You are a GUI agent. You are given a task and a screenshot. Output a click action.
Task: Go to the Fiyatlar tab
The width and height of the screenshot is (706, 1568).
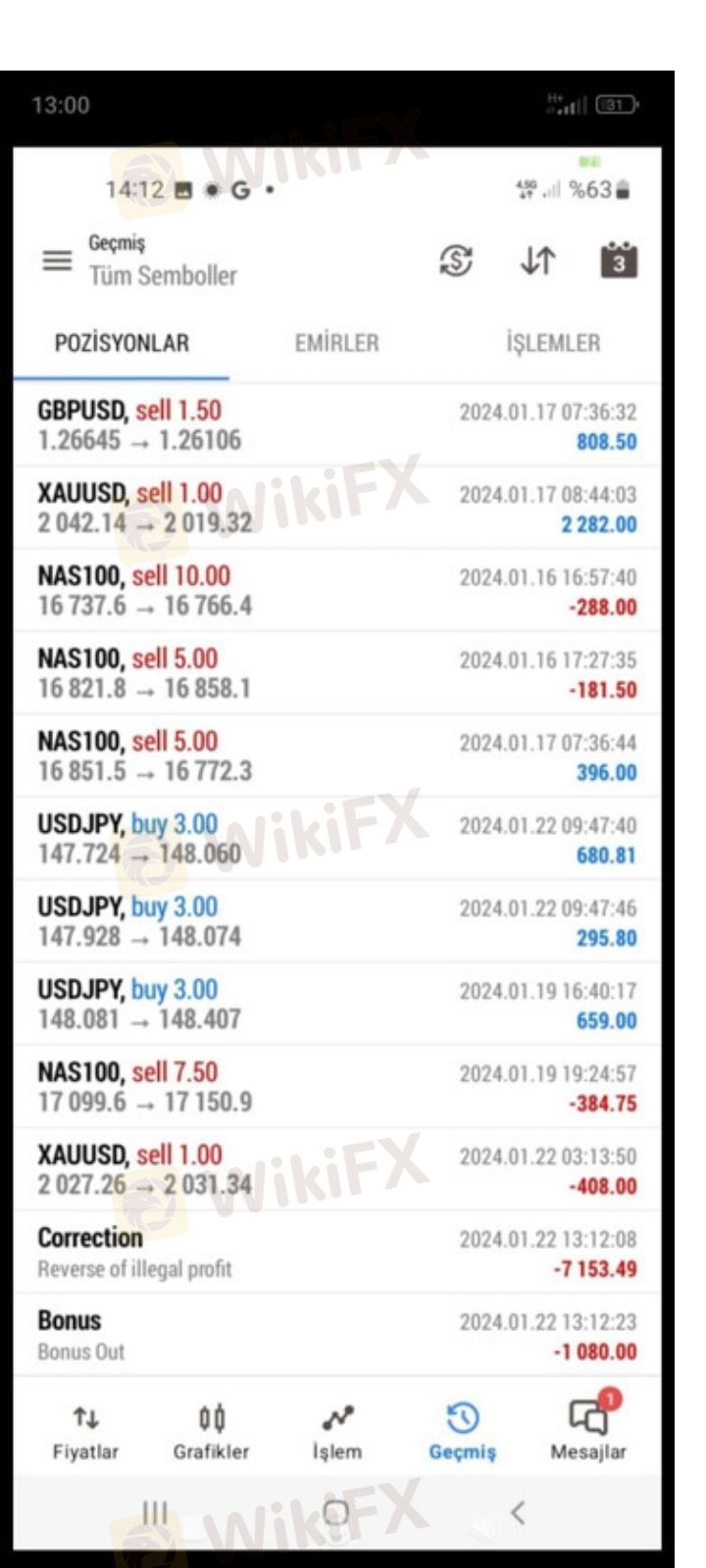coord(85,1432)
